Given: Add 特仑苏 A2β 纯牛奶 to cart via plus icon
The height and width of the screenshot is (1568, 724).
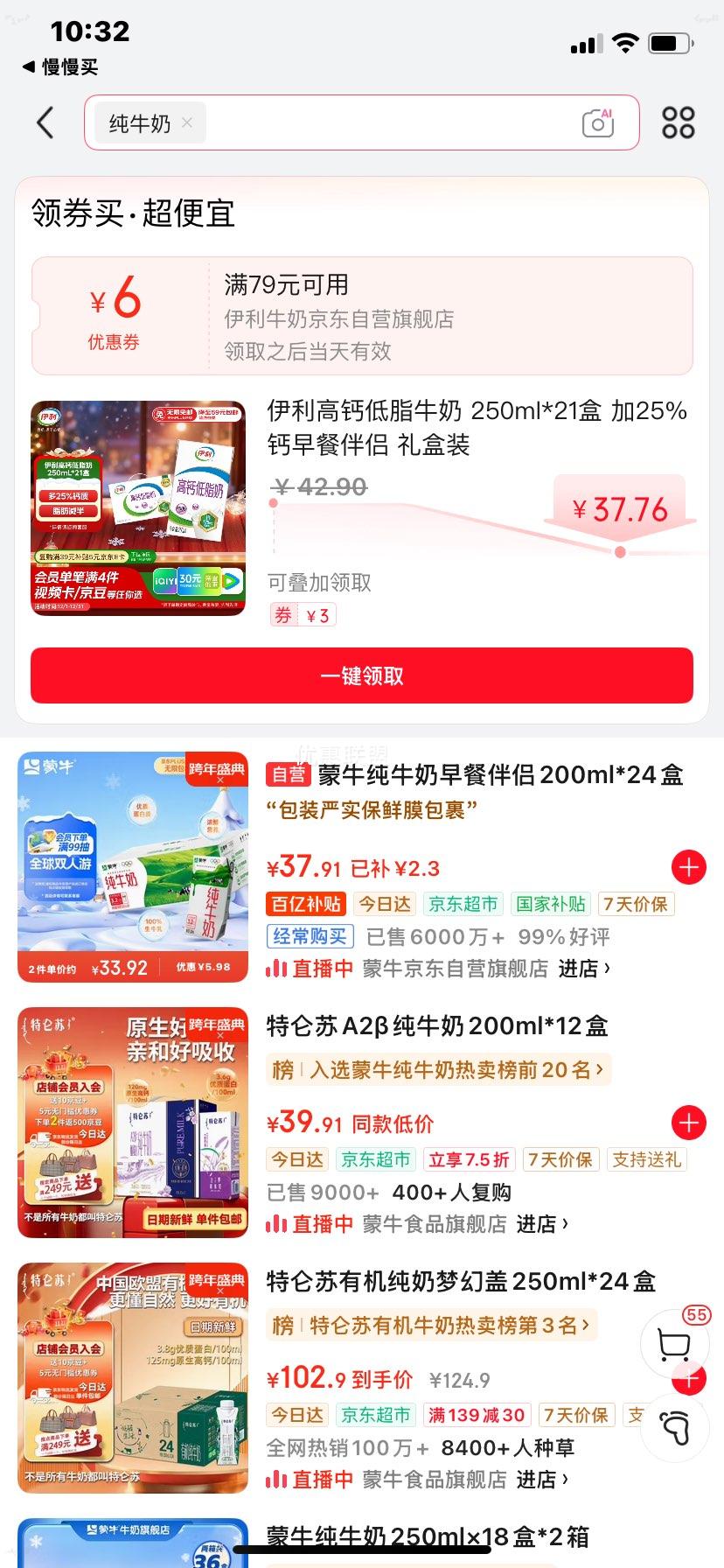Looking at the screenshot, I should tap(688, 1123).
